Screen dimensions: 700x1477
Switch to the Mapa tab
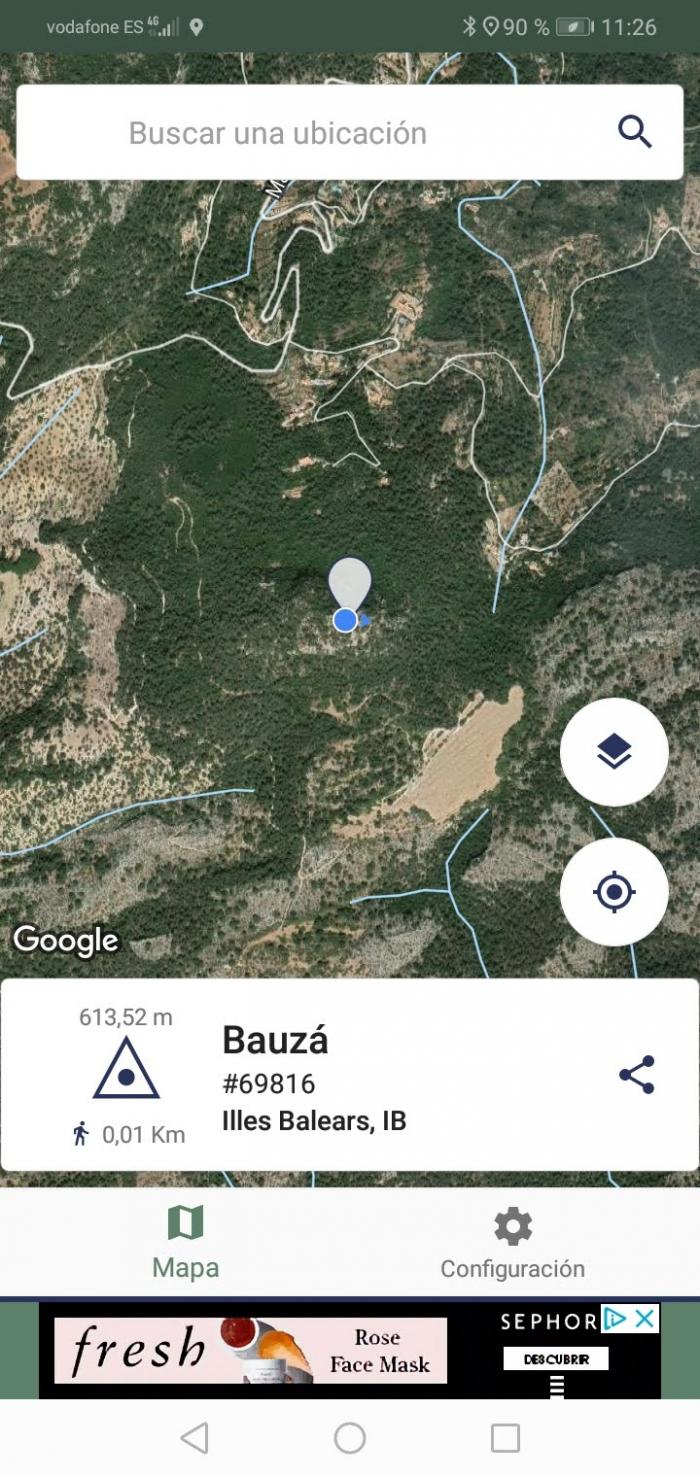[x=185, y=1243]
